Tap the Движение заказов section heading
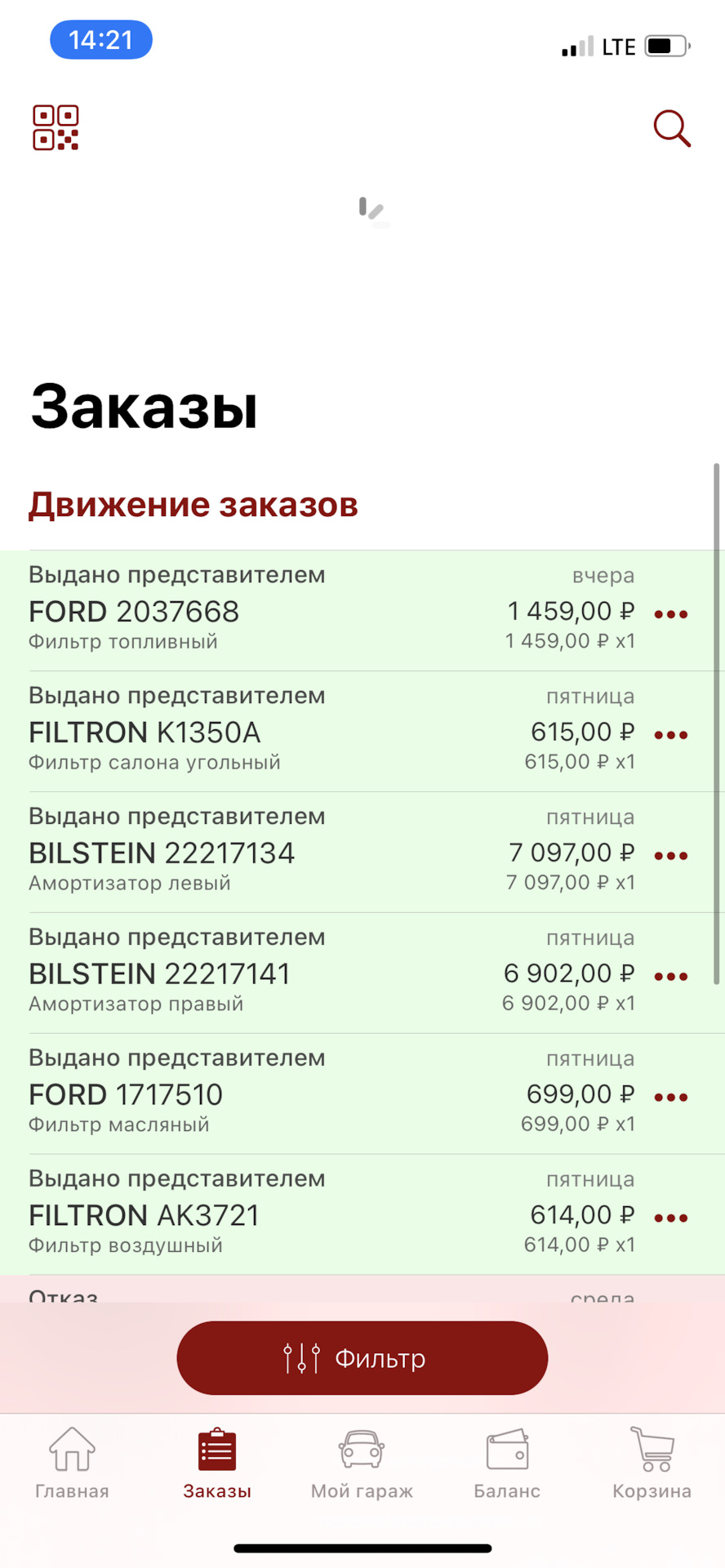 193,504
